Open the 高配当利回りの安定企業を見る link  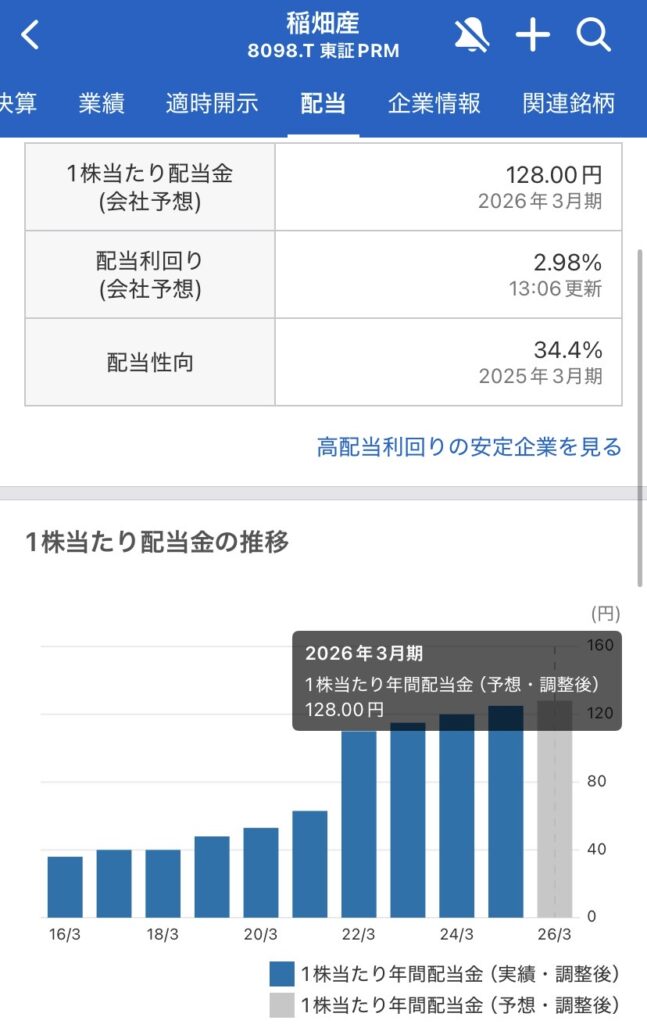(x=469, y=446)
